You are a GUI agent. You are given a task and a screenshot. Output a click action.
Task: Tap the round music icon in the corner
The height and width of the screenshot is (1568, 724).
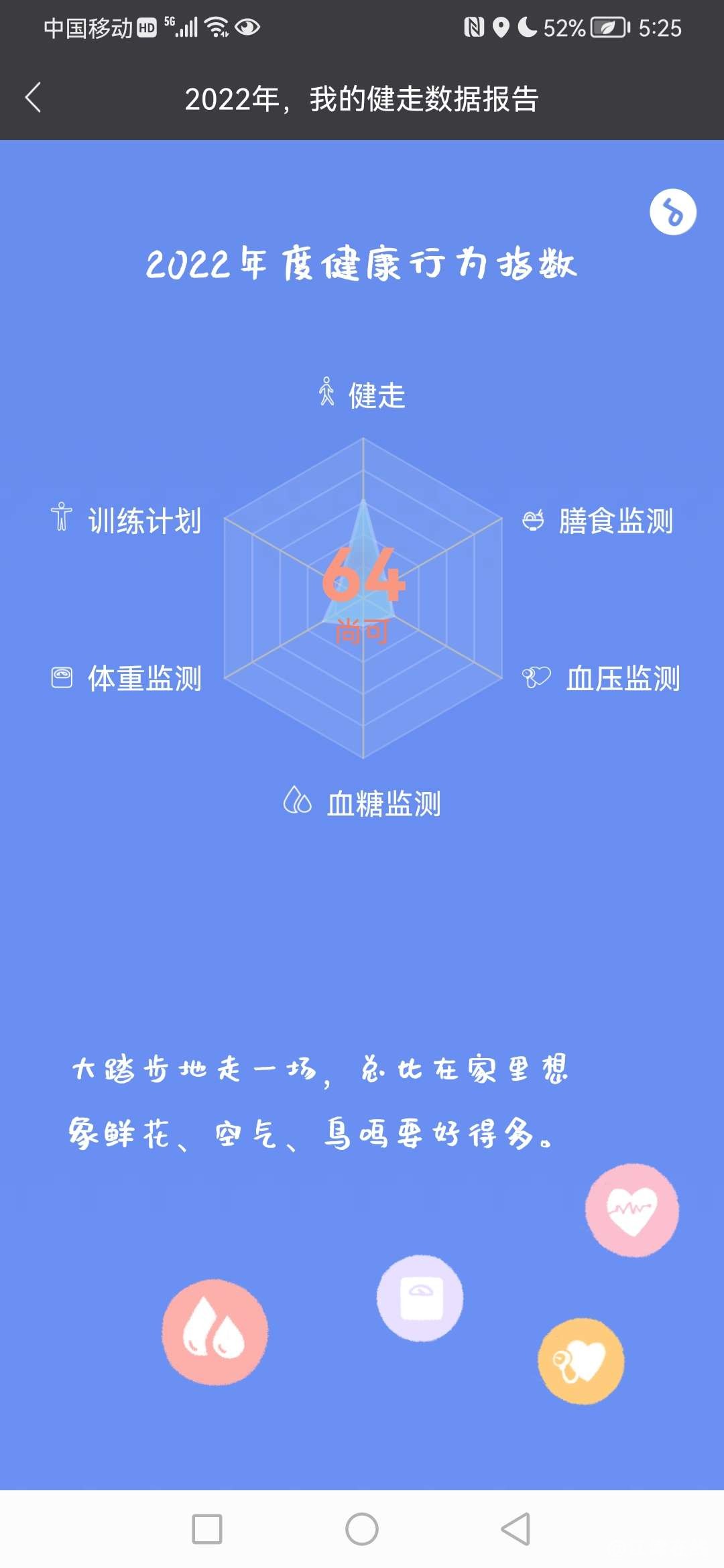coord(672,212)
